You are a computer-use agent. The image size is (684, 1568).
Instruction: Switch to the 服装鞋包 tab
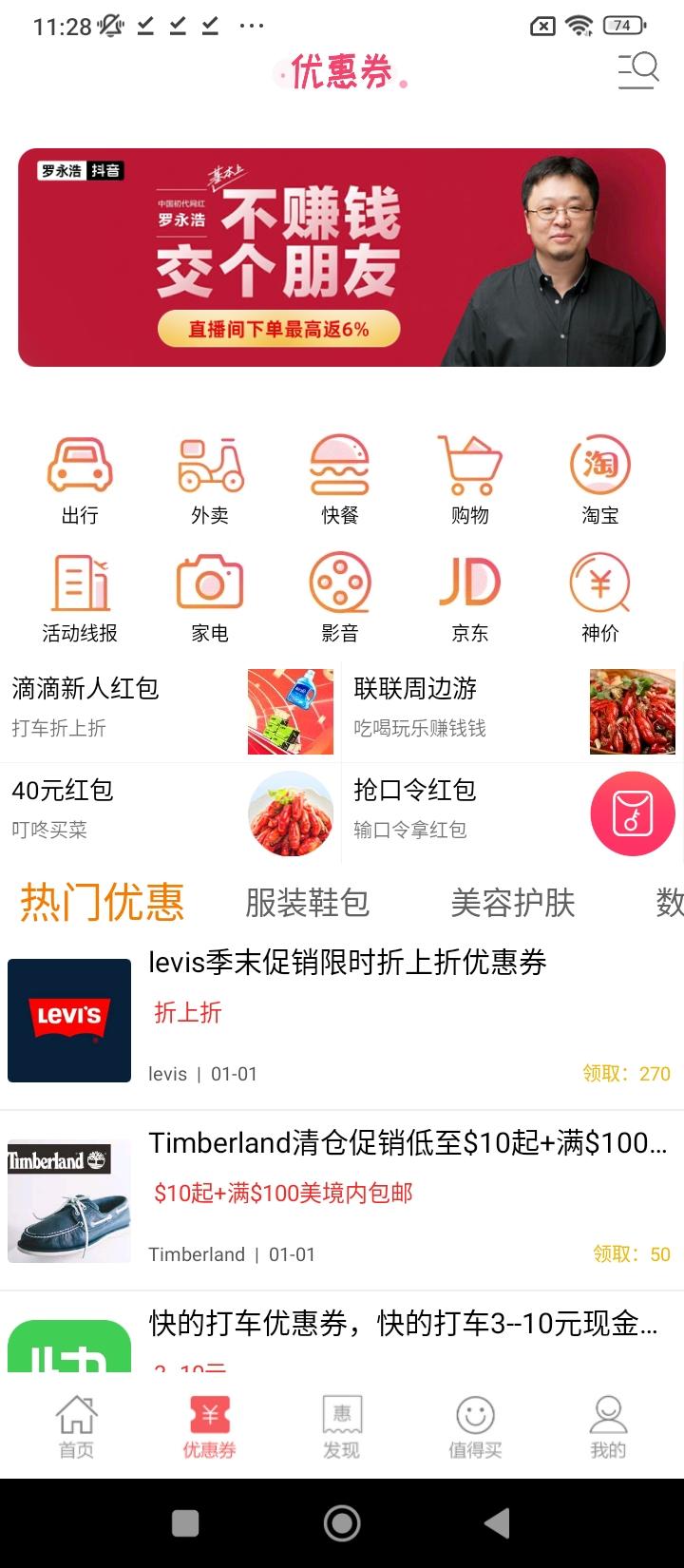[307, 904]
